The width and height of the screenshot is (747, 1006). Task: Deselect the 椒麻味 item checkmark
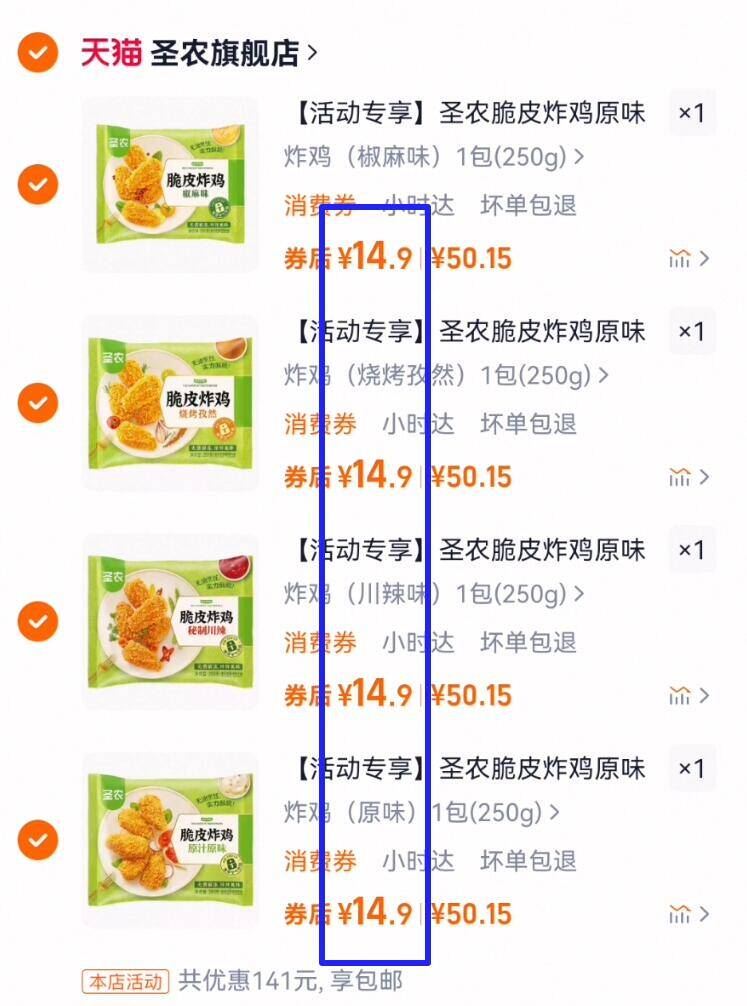(x=37, y=184)
